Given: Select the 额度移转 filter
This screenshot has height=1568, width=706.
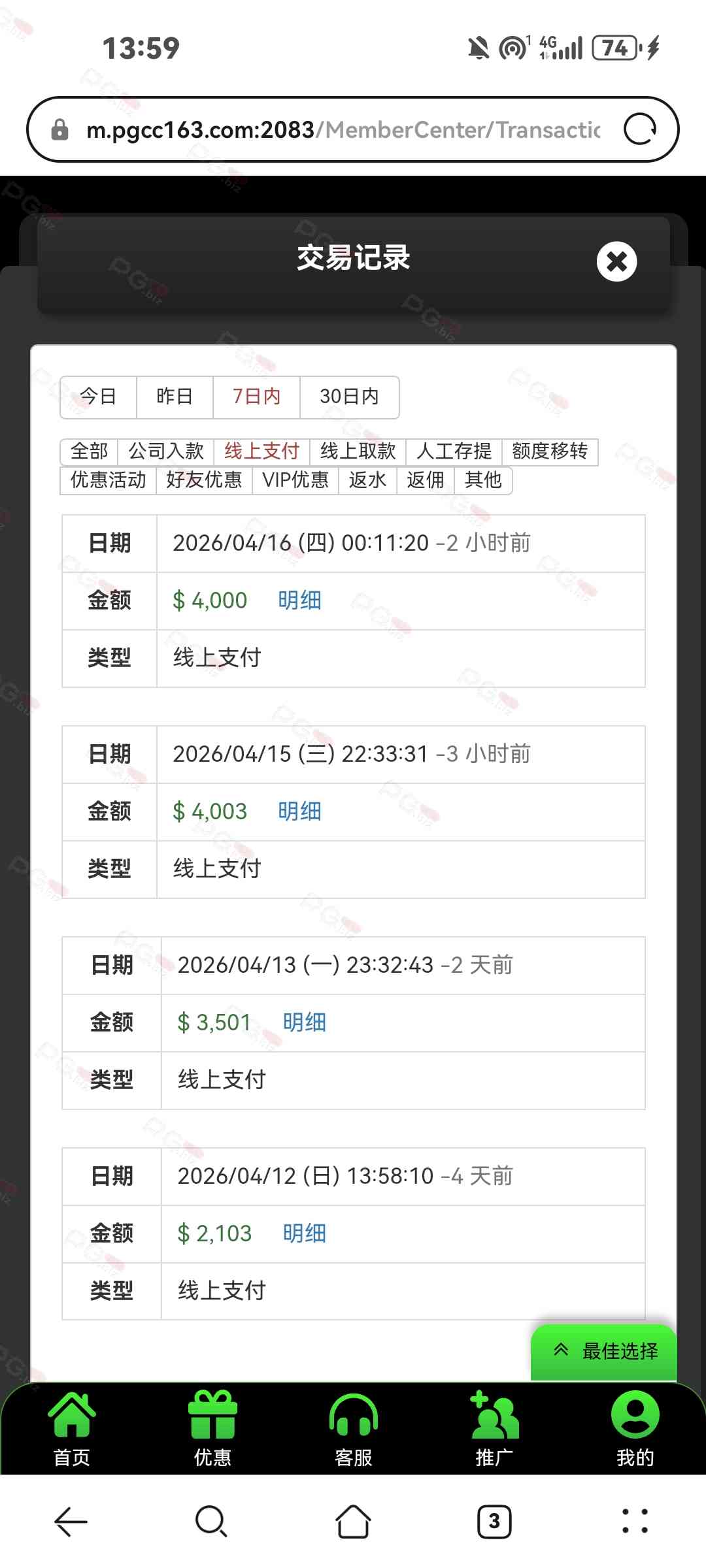Looking at the screenshot, I should pyautogui.click(x=550, y=451).
